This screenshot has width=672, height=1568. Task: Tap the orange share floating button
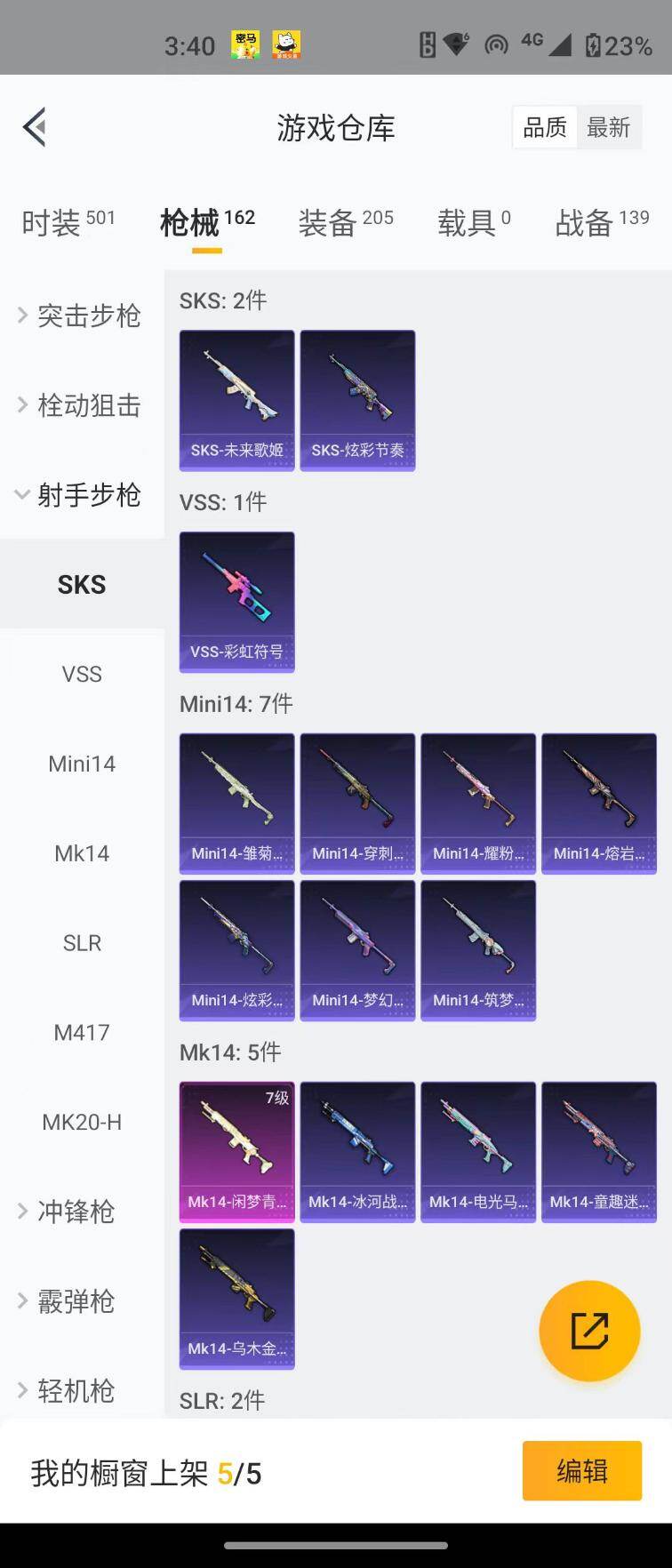tap(589, 1331)
